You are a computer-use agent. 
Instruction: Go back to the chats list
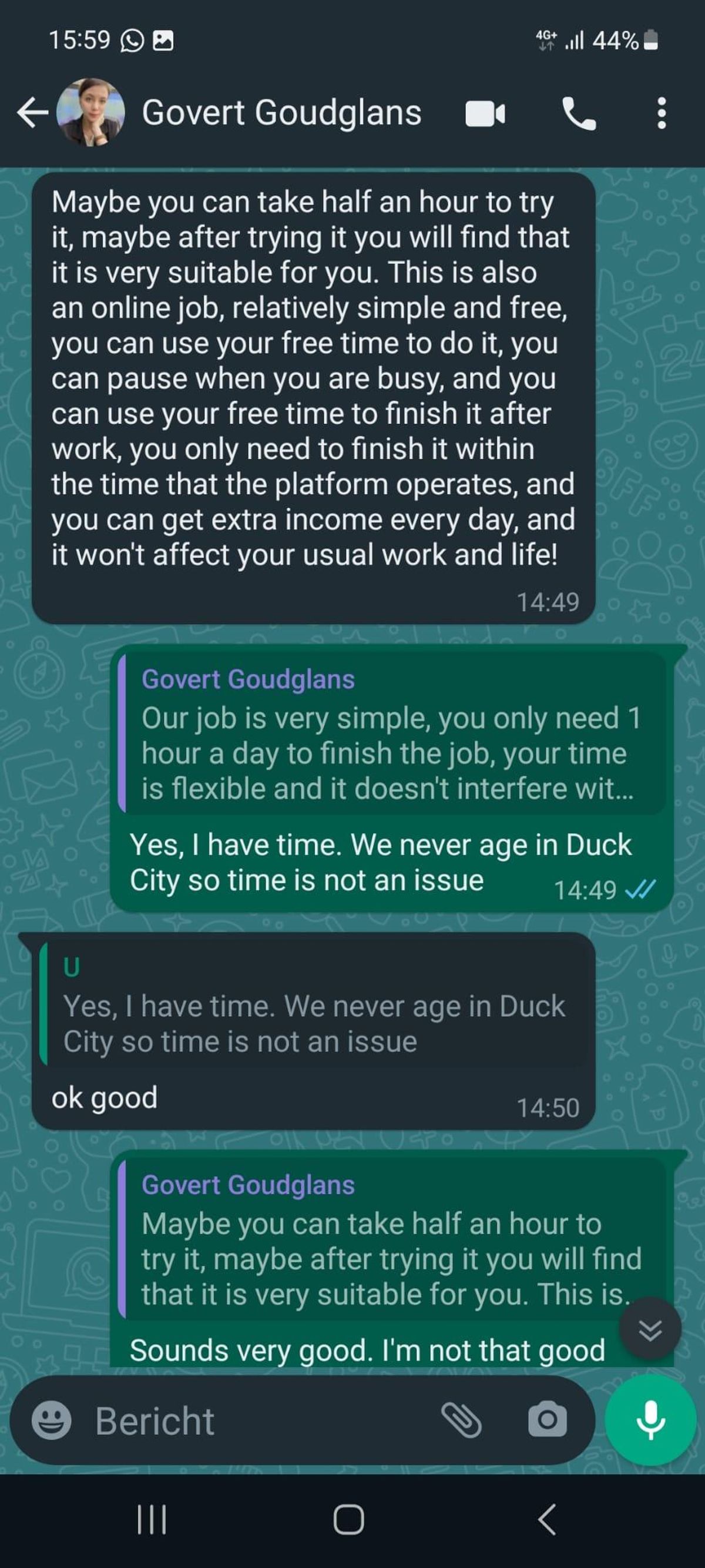point(32,113)
